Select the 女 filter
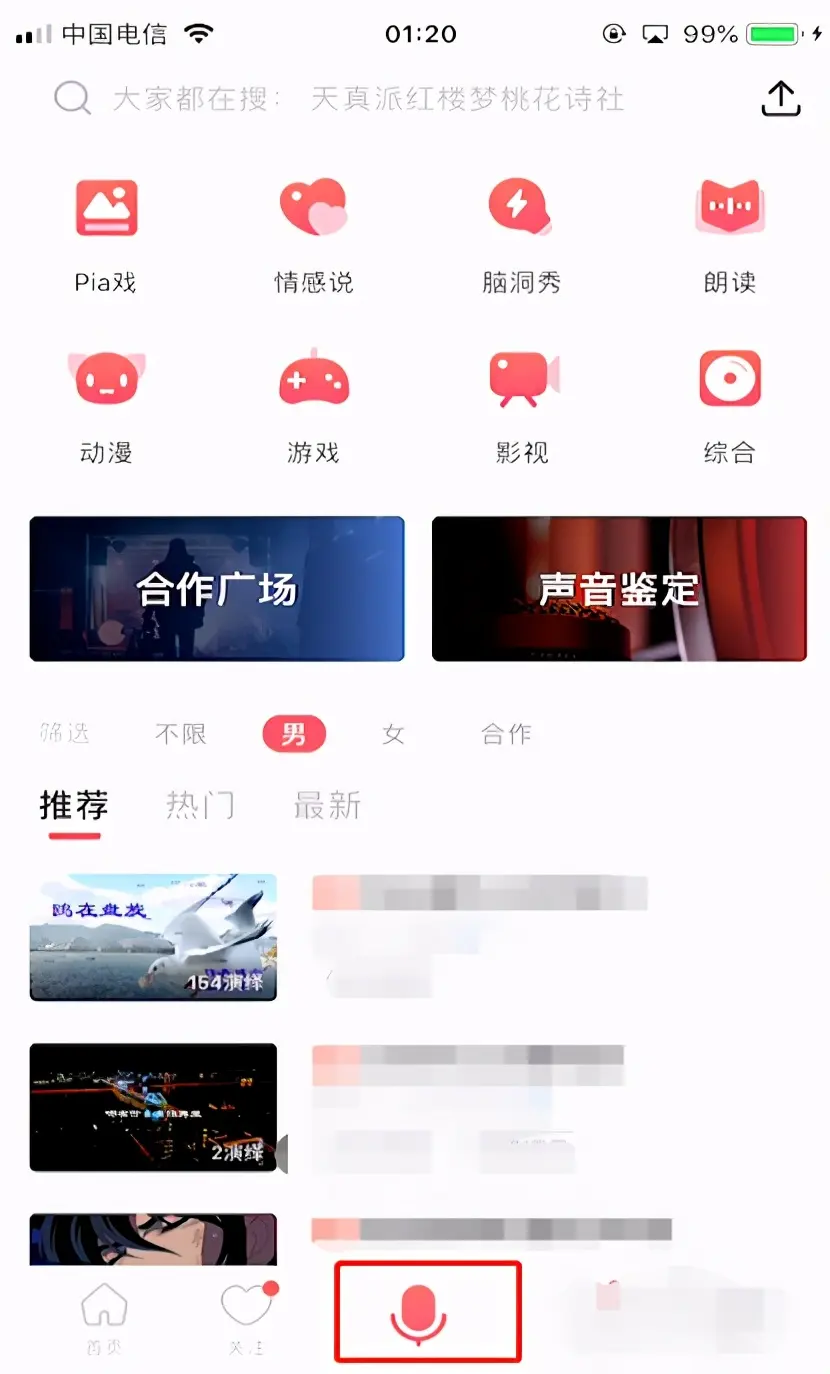 click(393, 735)
